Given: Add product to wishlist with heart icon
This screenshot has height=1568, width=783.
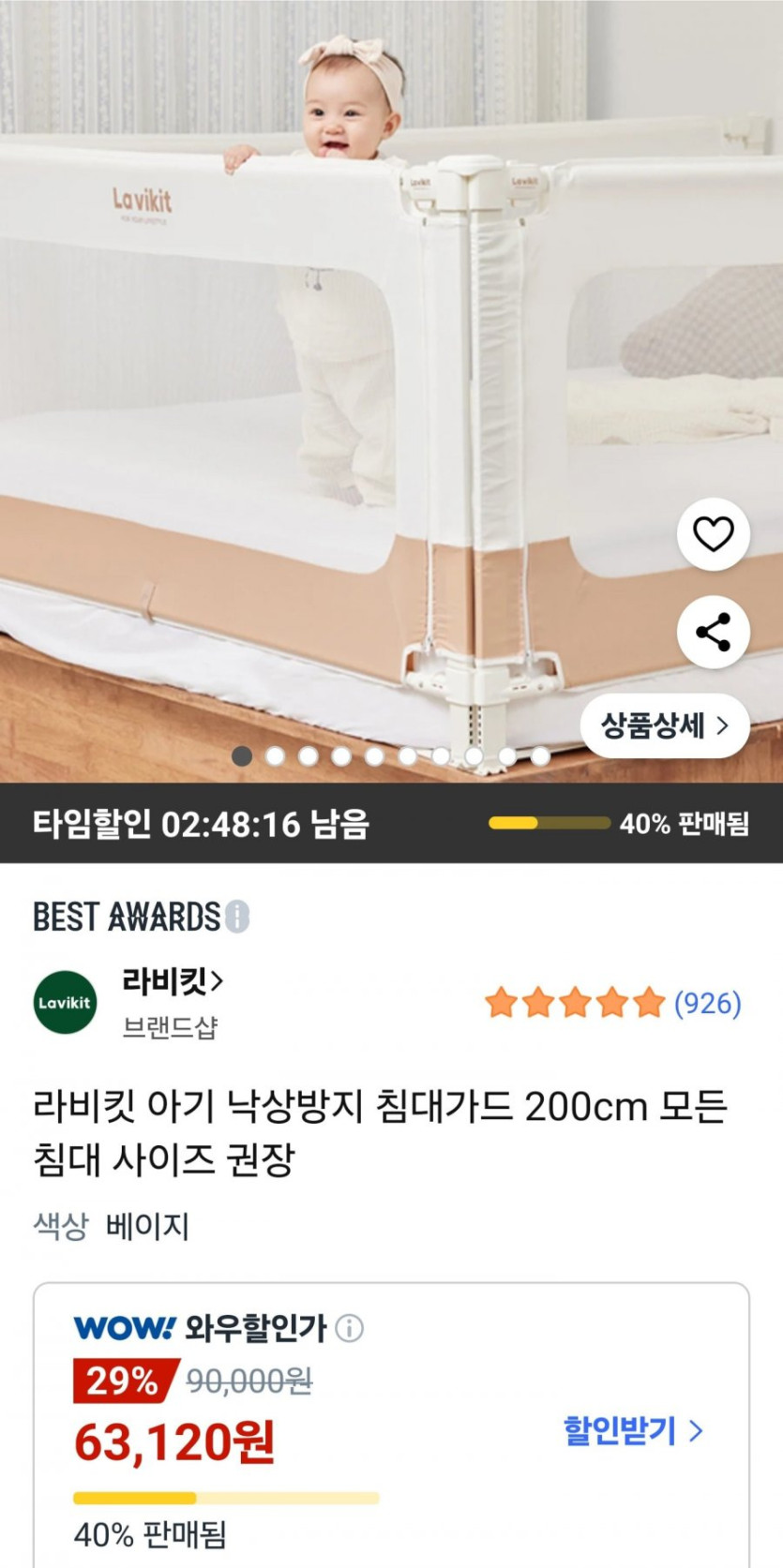Looking at the screenshot, I should (713, 534).
